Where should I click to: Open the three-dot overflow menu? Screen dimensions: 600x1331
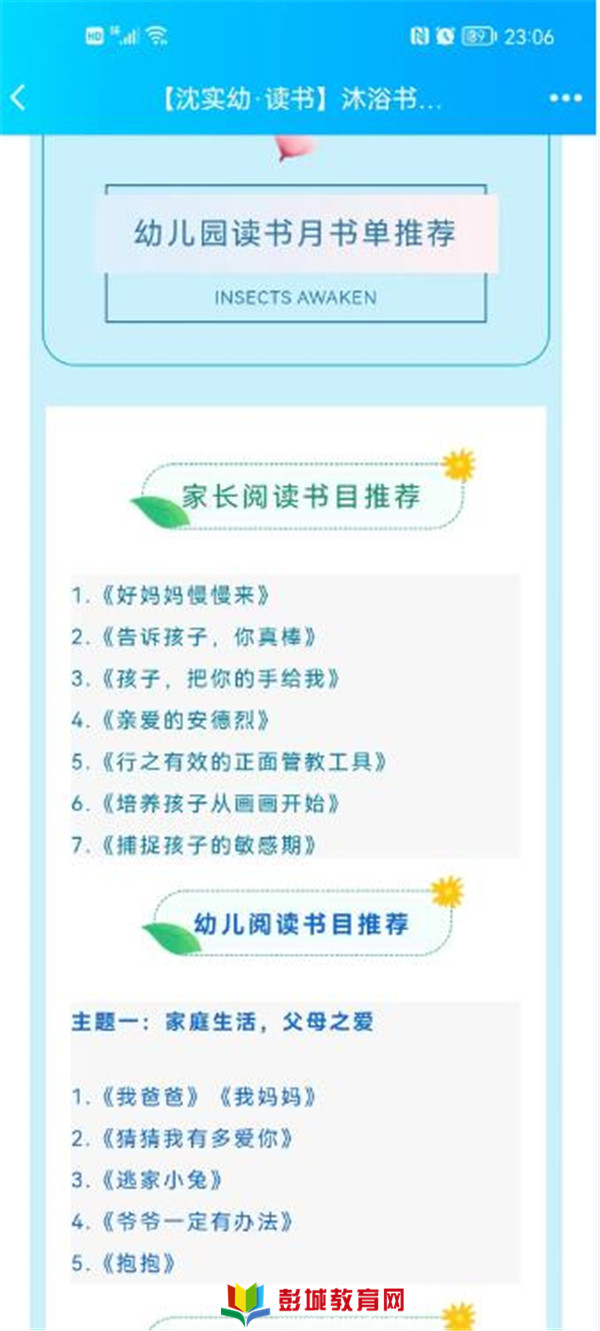pyautogui.click(x=565, y=99)
